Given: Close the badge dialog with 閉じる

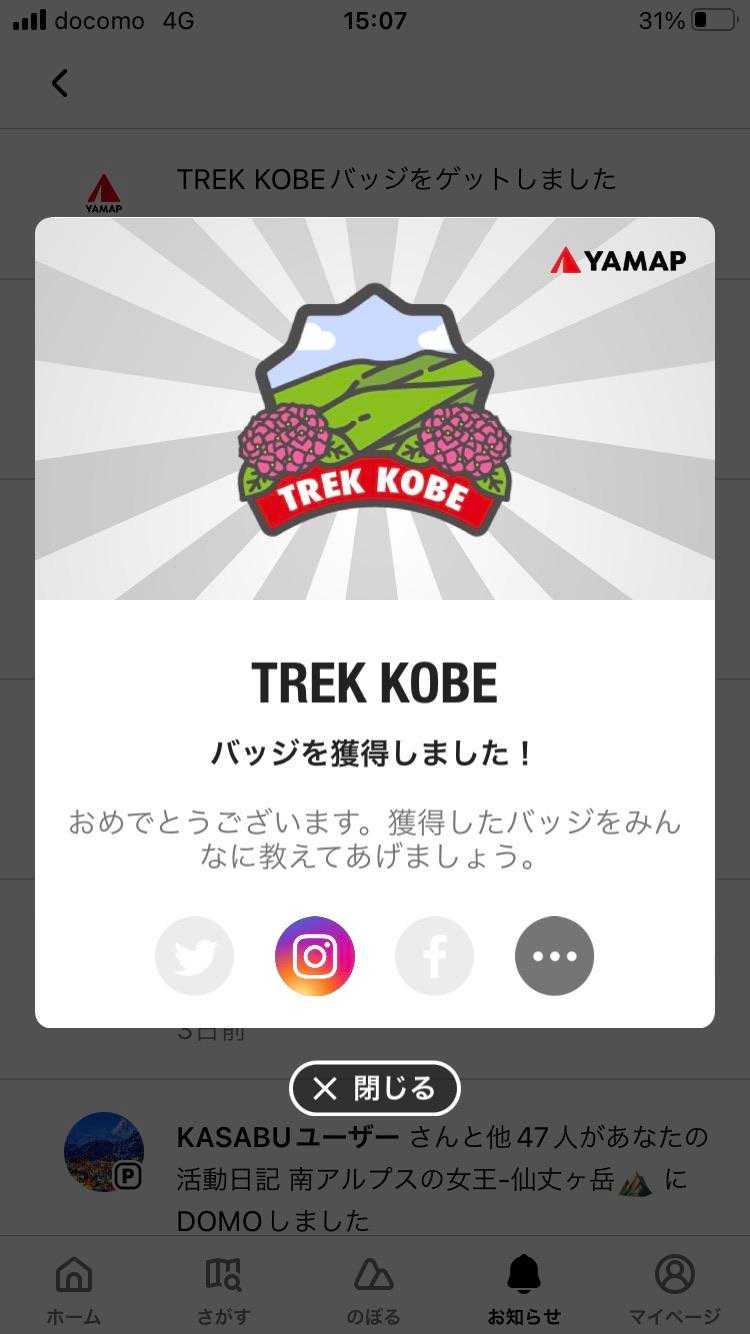Looking at the screenshot, I should [x=375, y=1088].
